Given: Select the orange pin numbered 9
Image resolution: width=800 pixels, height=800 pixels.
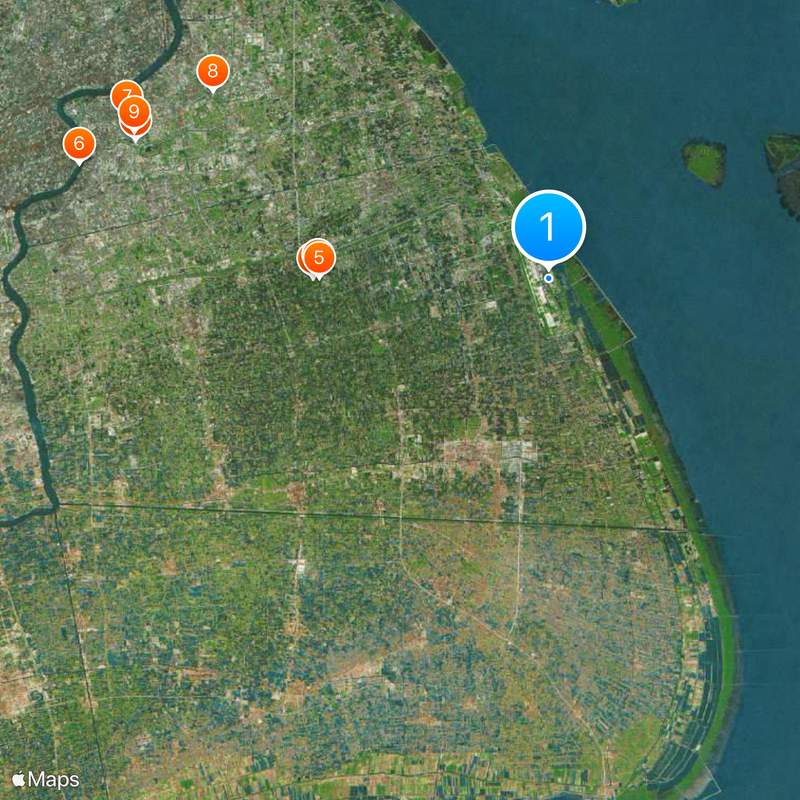Looking at the screenshot, I should (135, 113).
